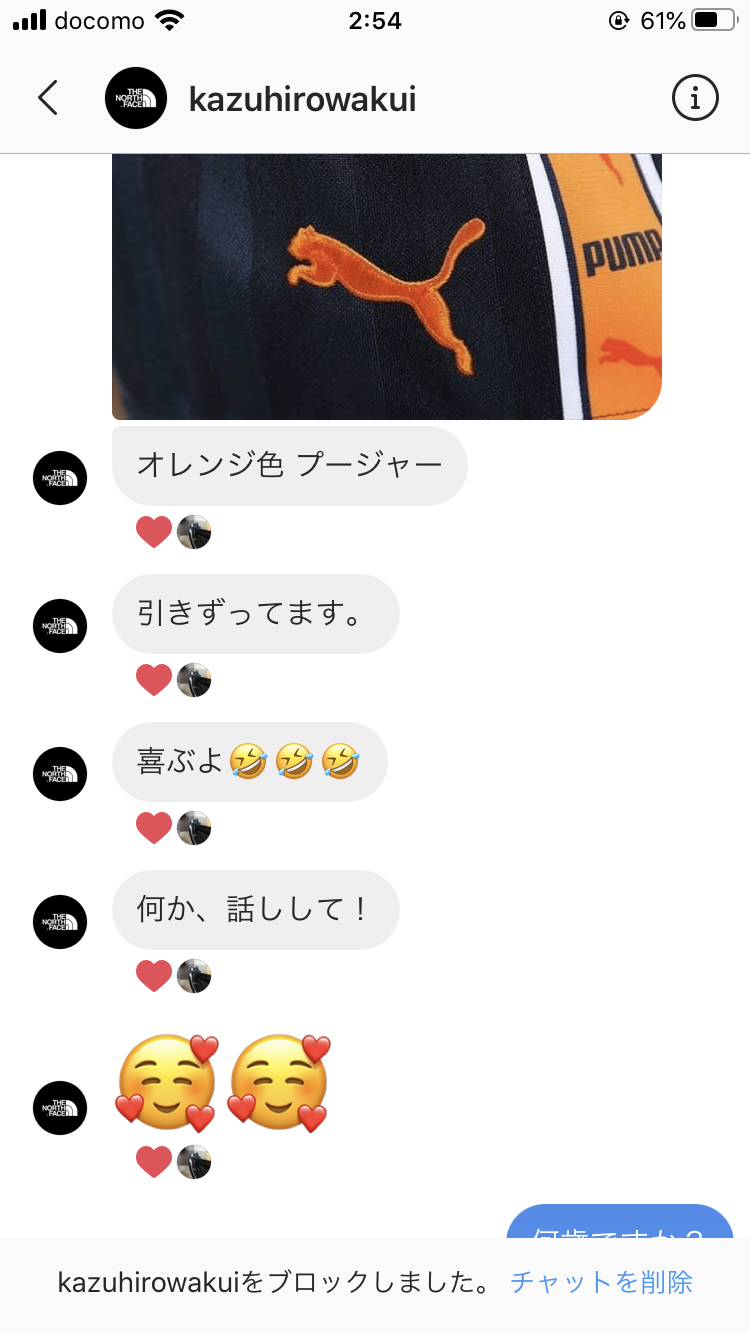Open conversation details info icon
The height and width of the screenshot is (1334, 750).
(x=695, y=98)
